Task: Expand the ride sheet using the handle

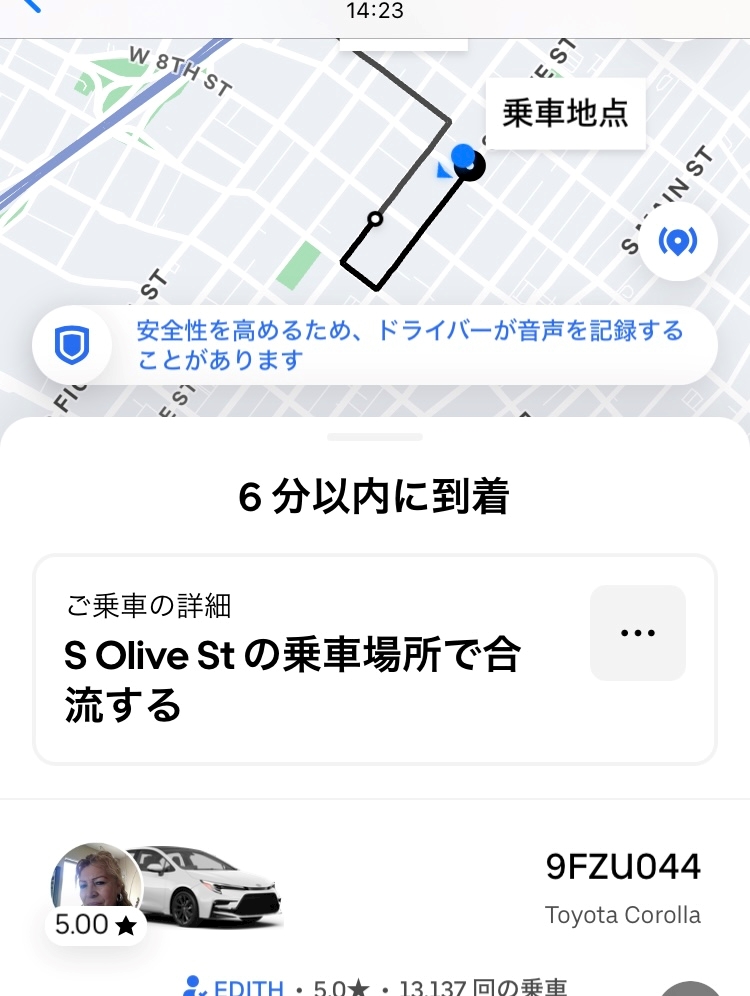Action: coord(375,437)
